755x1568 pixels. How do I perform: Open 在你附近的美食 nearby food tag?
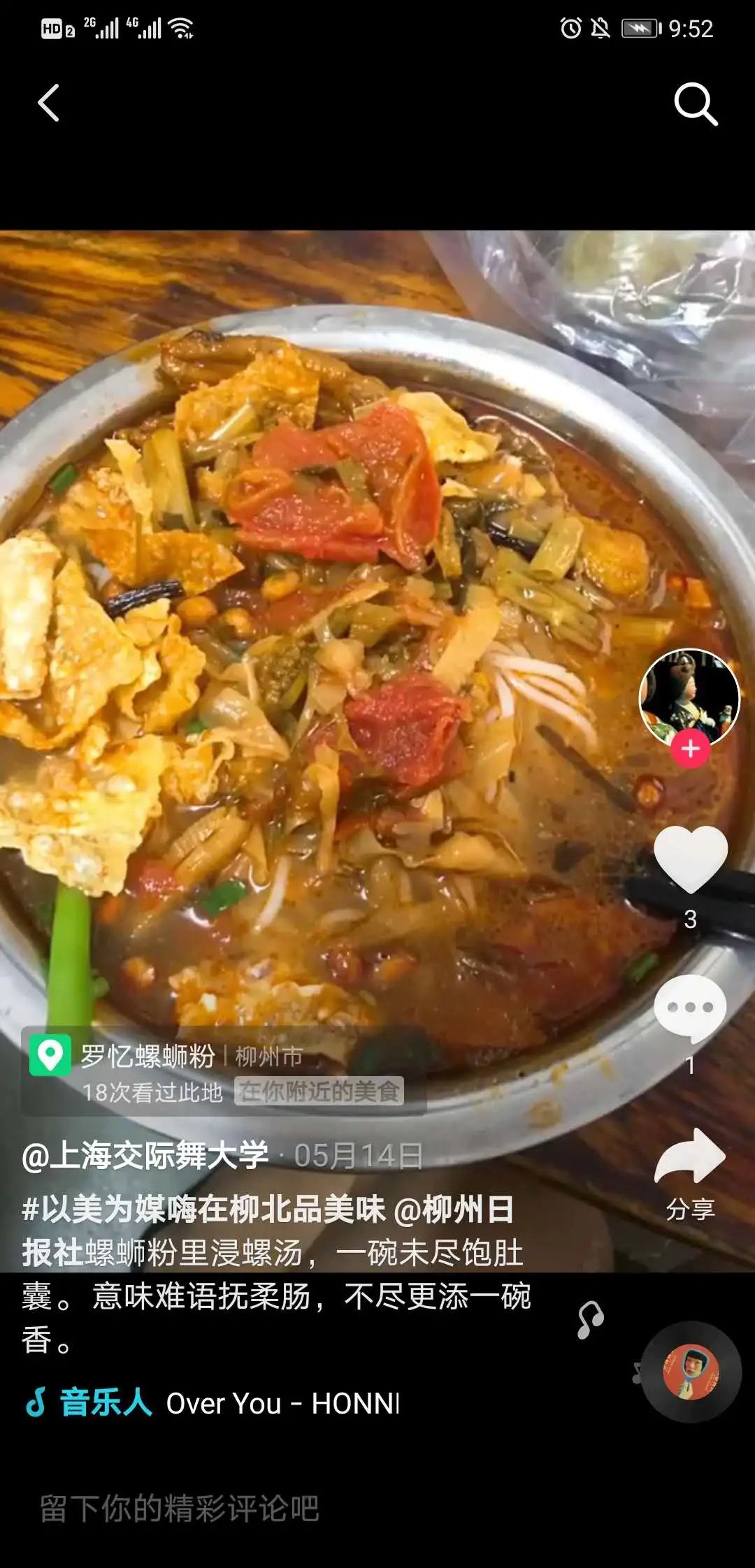(319, 1091)
